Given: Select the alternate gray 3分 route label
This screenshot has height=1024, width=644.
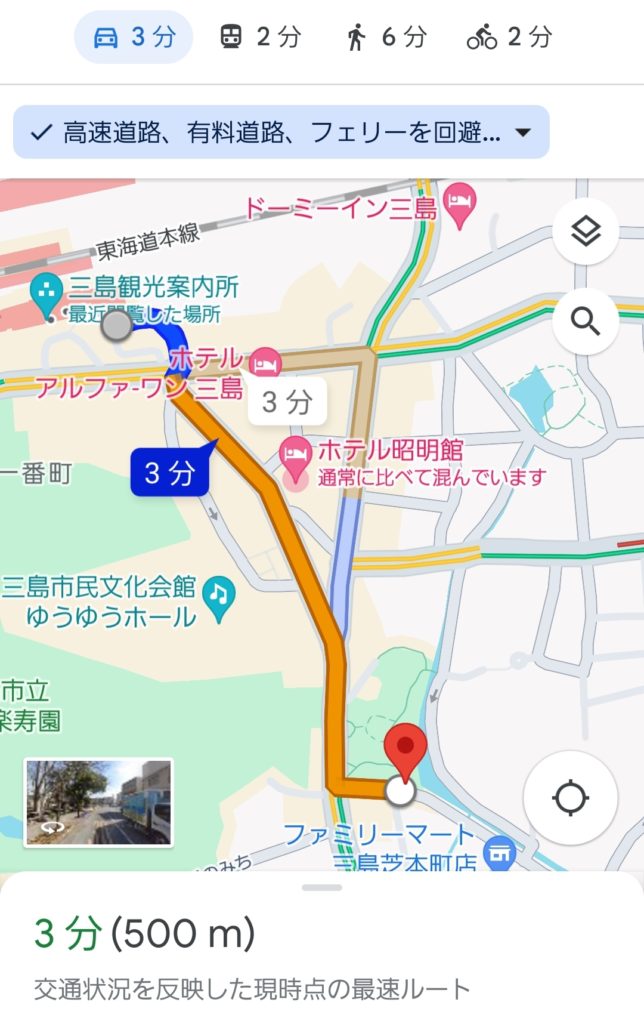Looking at the screenshot, I should coord(287,402).
